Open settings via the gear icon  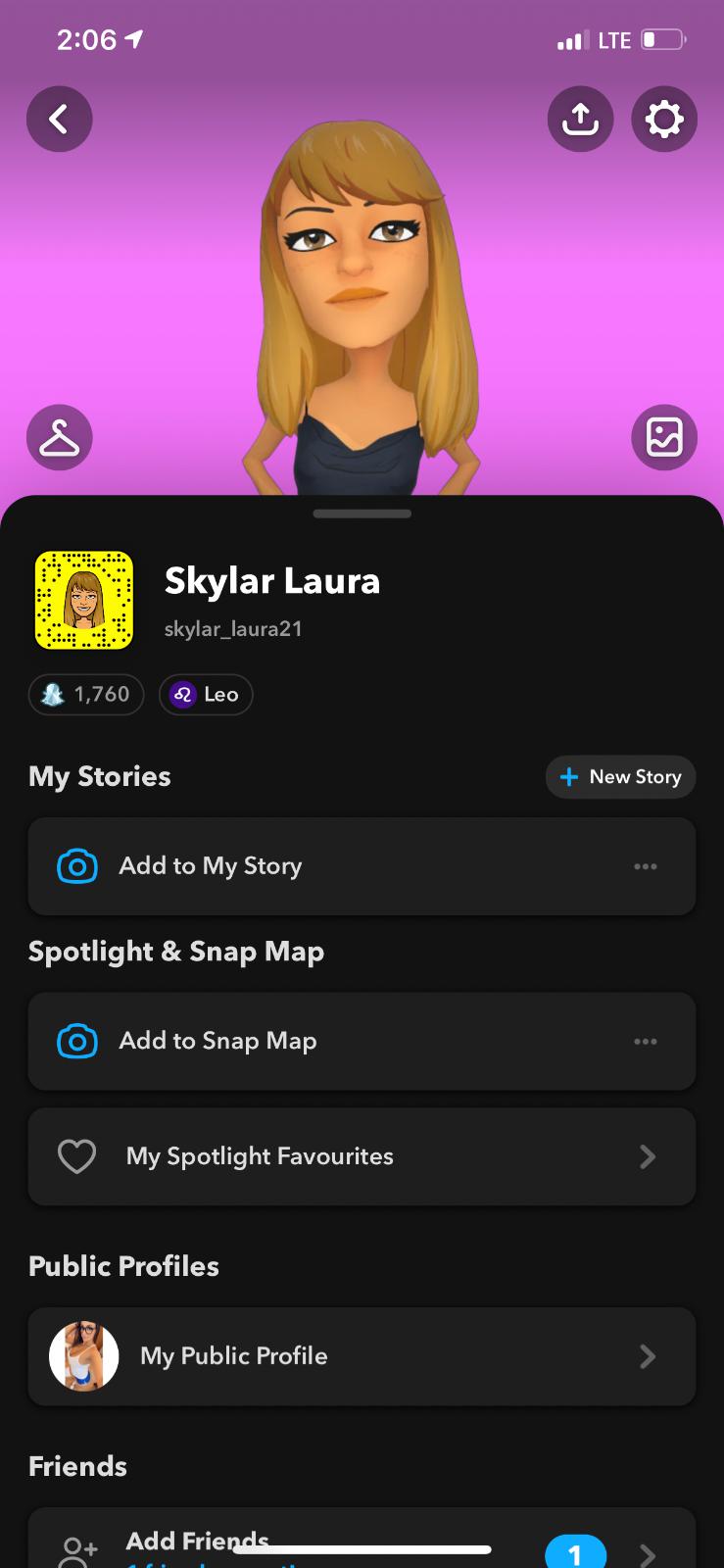(x=664, y=120)
